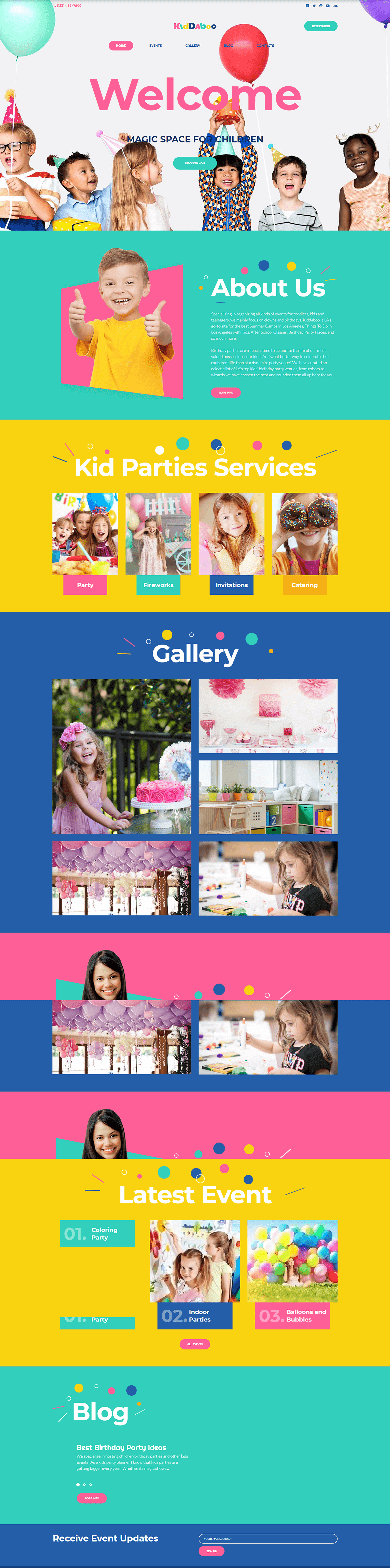The image size is (390, 1568).
Task: Open the Reservation button
Action: [321, 26]
